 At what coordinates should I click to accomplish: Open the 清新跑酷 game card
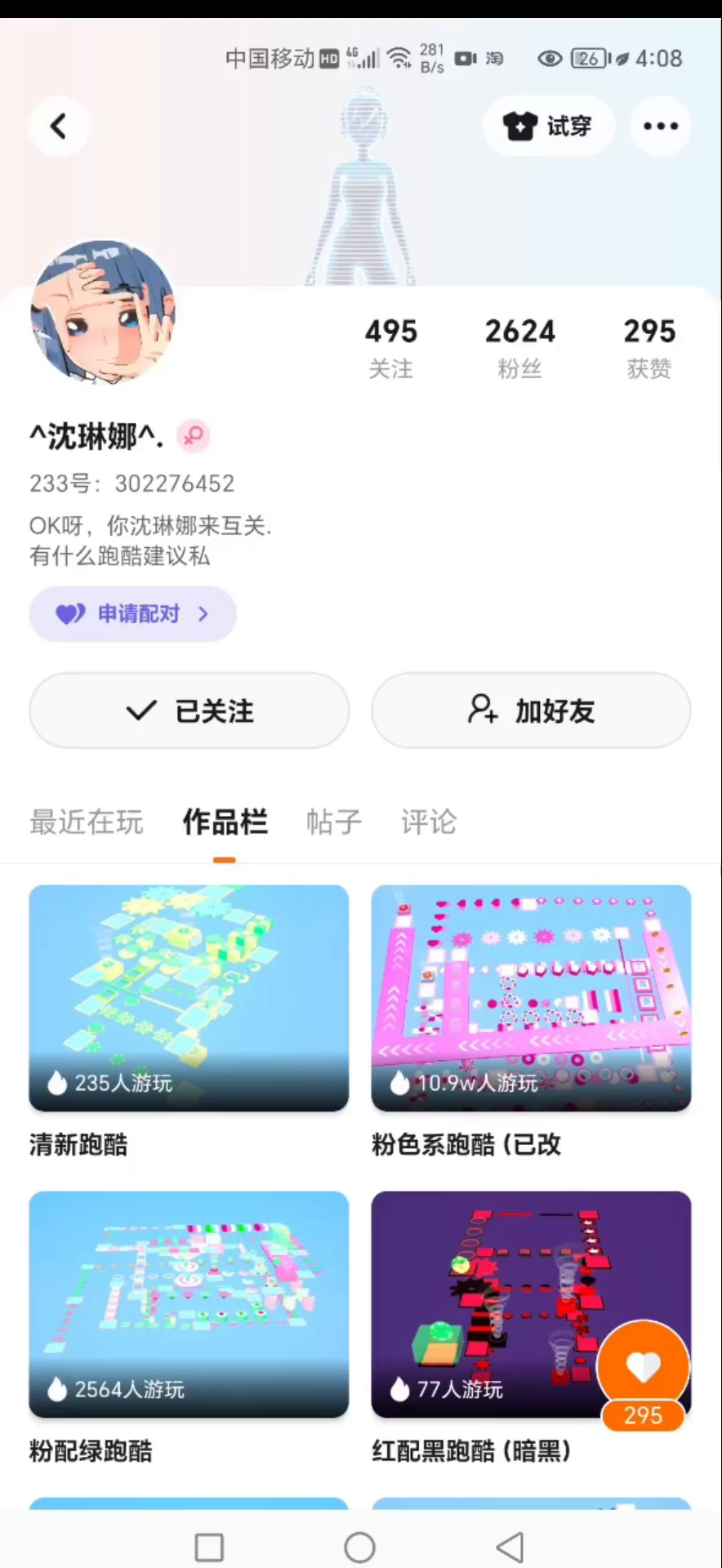(x=189, y=998)
